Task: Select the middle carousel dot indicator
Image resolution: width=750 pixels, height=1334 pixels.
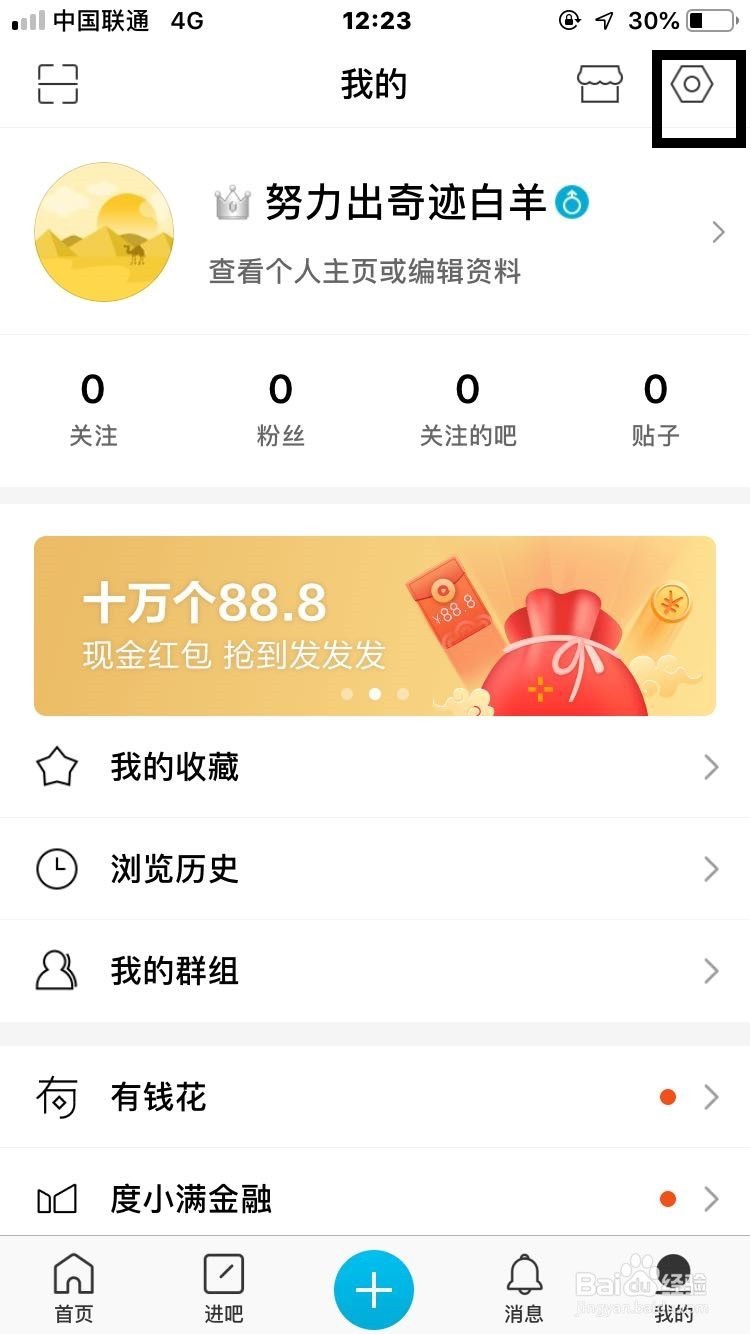Action: pos(375,693)
